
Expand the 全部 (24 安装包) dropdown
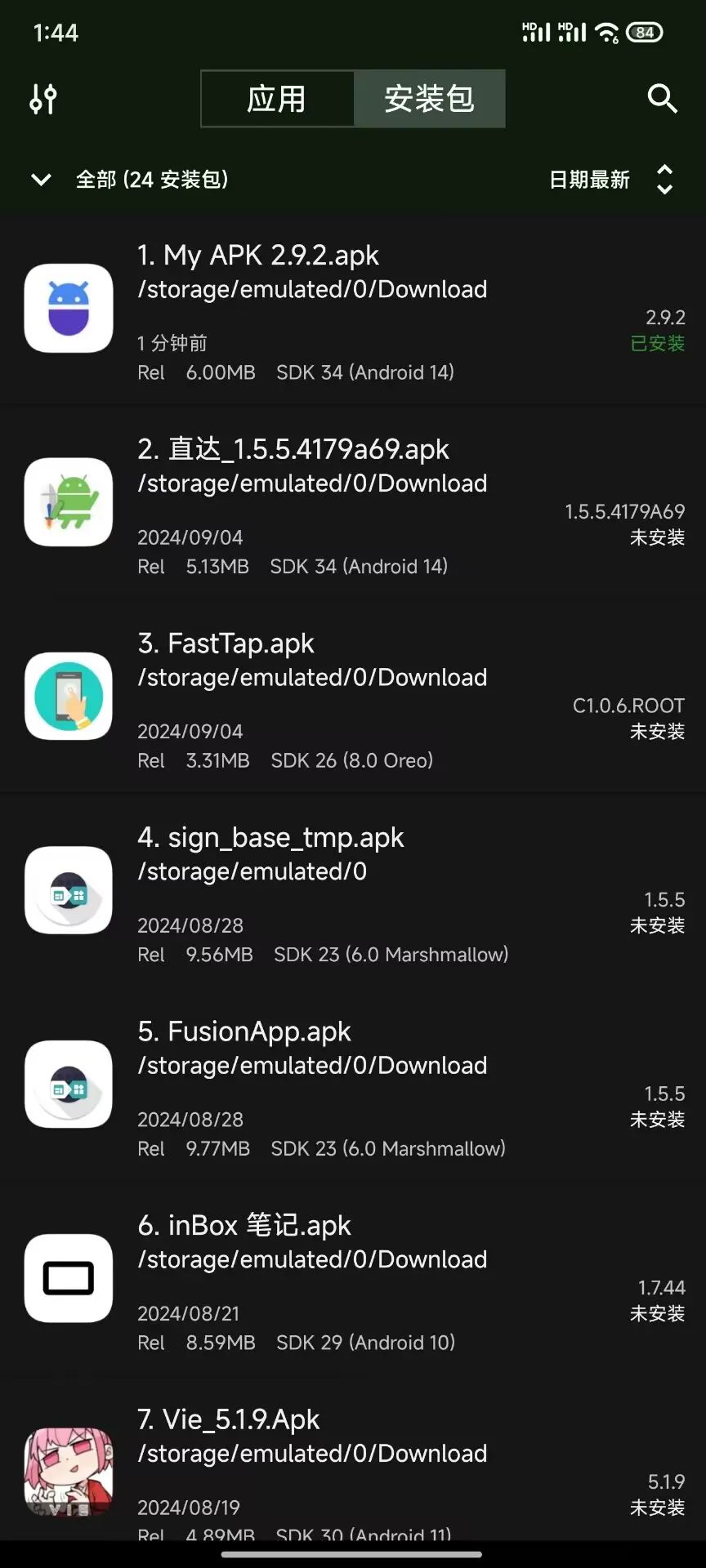[131, 180]
